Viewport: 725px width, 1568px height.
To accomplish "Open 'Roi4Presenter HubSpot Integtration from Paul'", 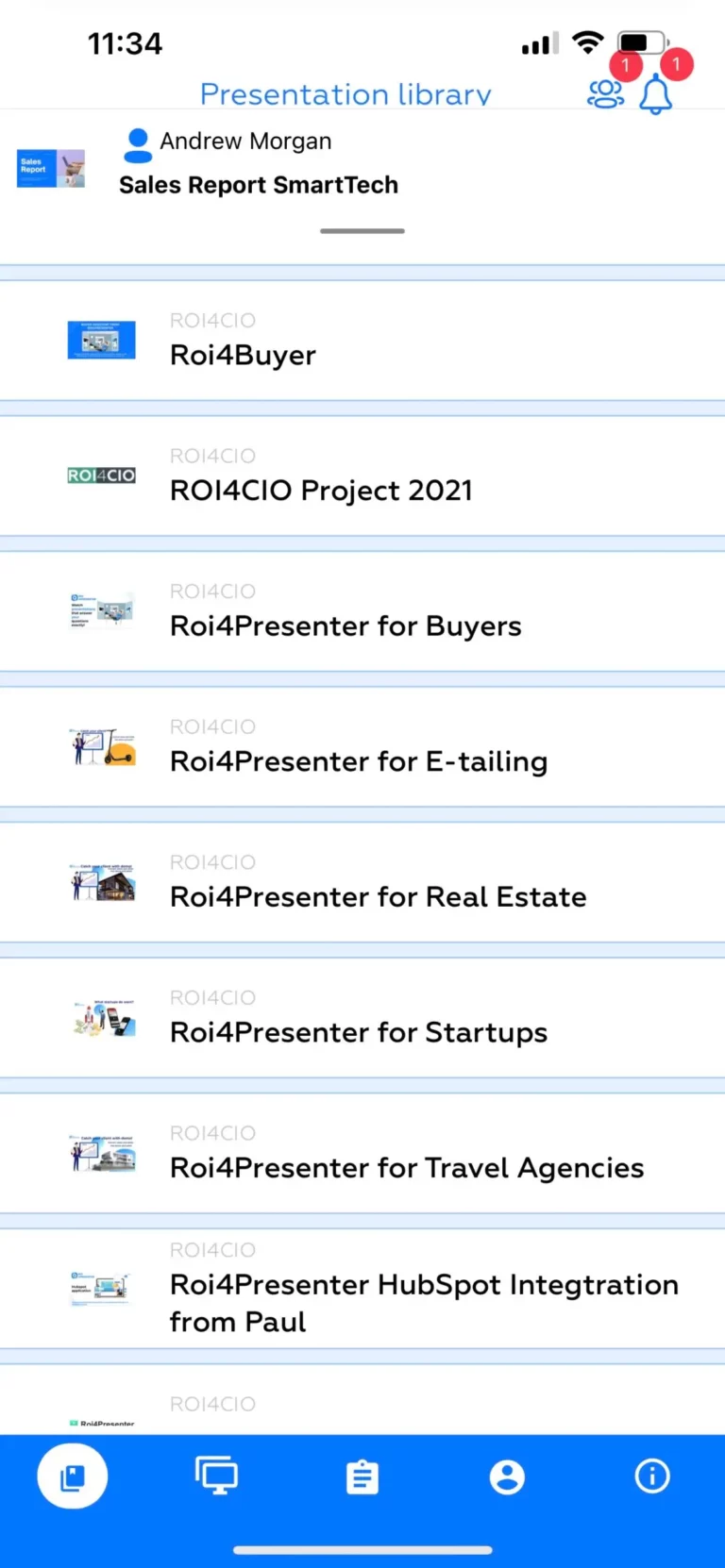I will click(x=423, y=1302).
